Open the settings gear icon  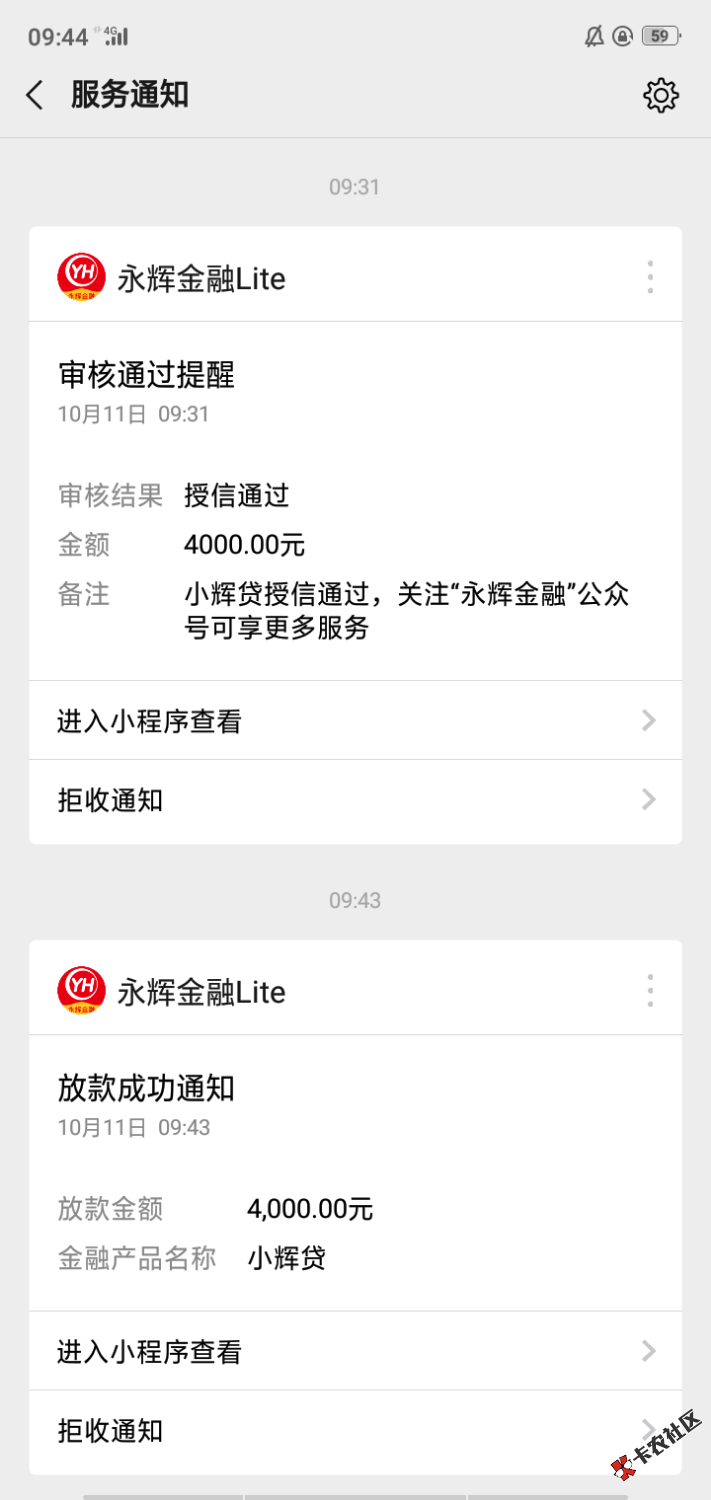[660, 96]
